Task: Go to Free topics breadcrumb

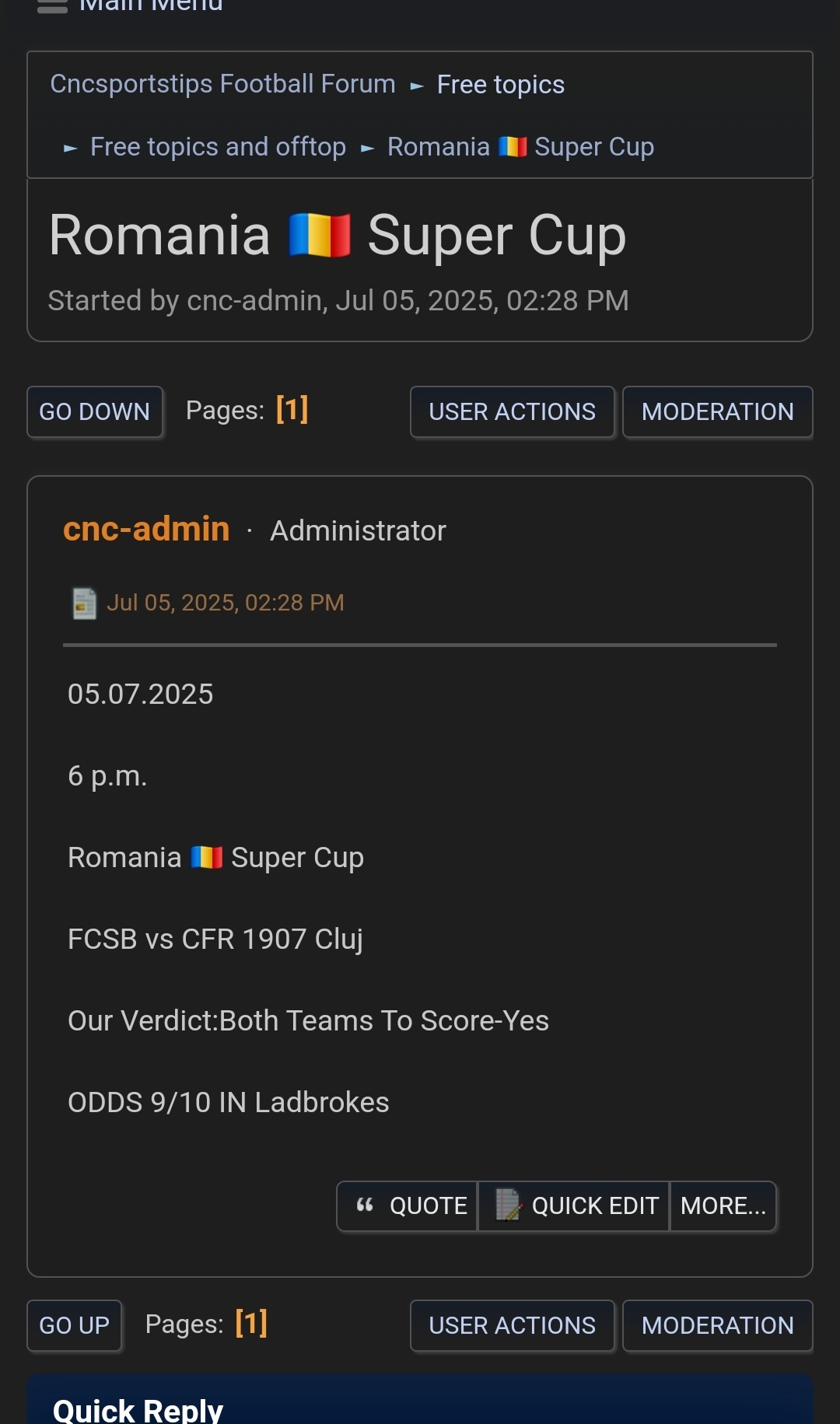Action: (x=500, y=84)
